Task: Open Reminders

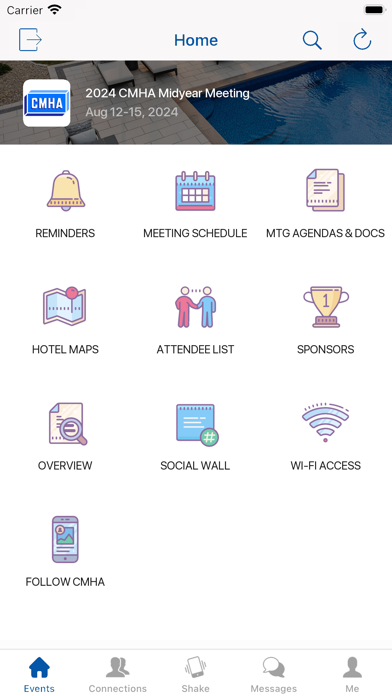Action: pyautogui.click(x=65, y=204)
